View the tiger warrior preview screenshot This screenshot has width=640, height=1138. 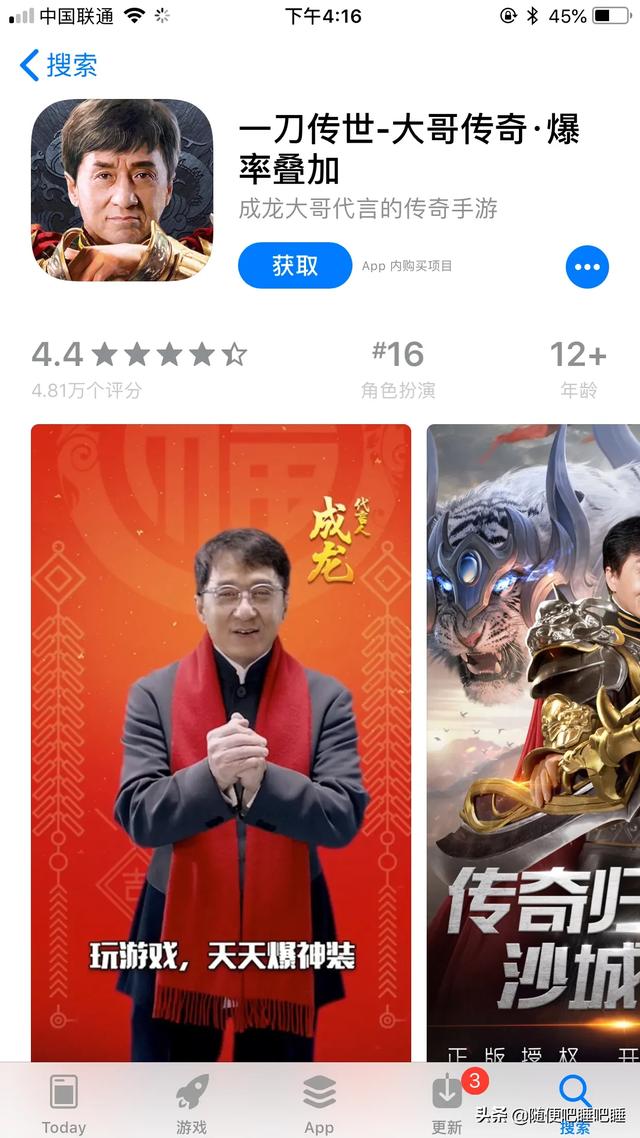click(x=534, y=740)
